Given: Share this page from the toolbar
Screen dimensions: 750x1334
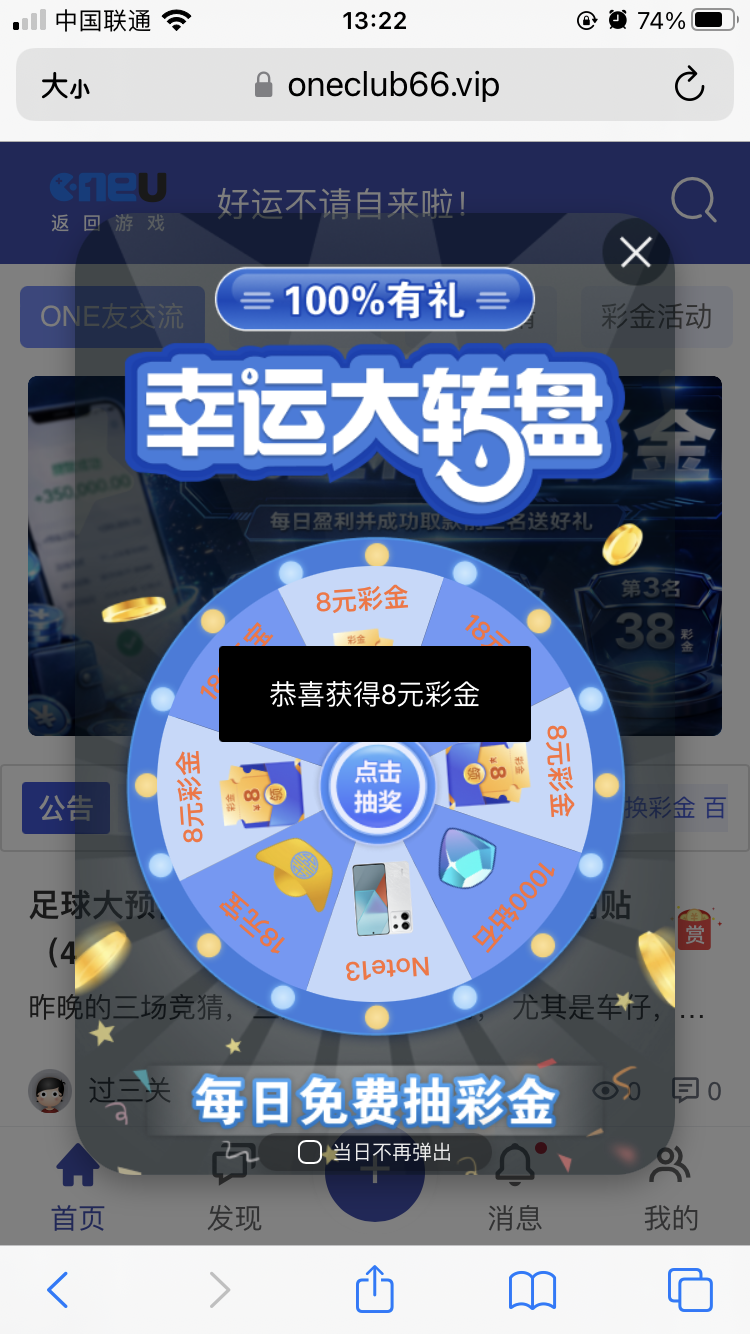Looking at the screenshot, I should tap(375, 1289).
